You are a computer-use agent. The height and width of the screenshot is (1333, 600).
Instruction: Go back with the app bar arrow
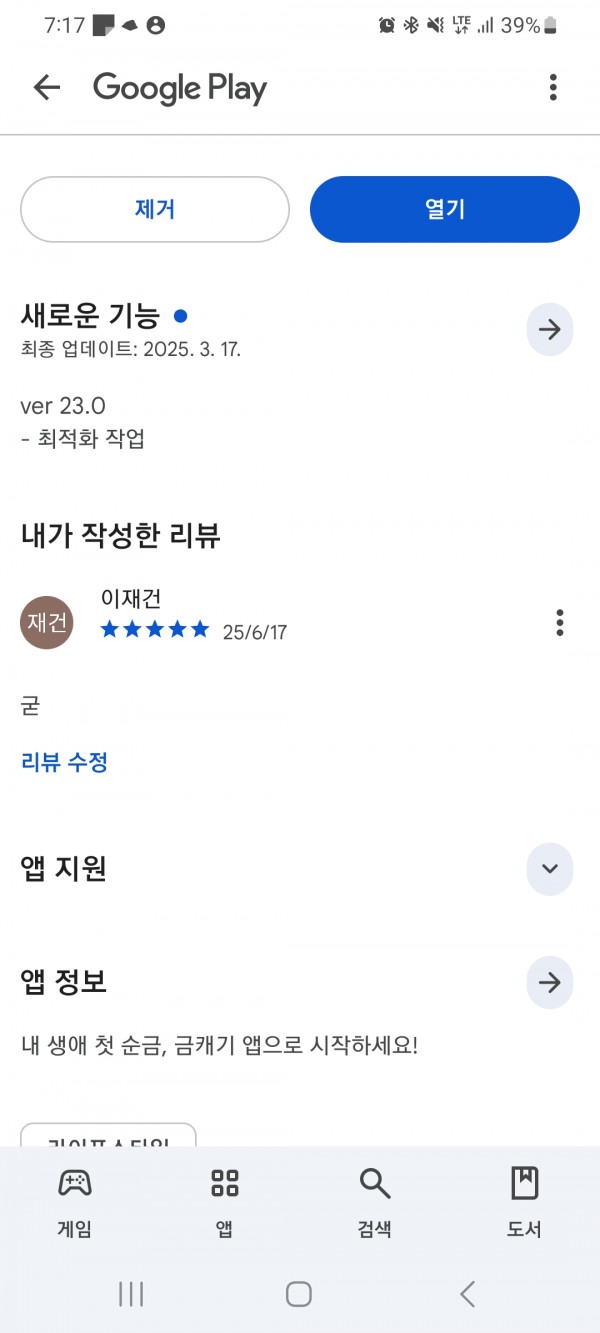47,88
